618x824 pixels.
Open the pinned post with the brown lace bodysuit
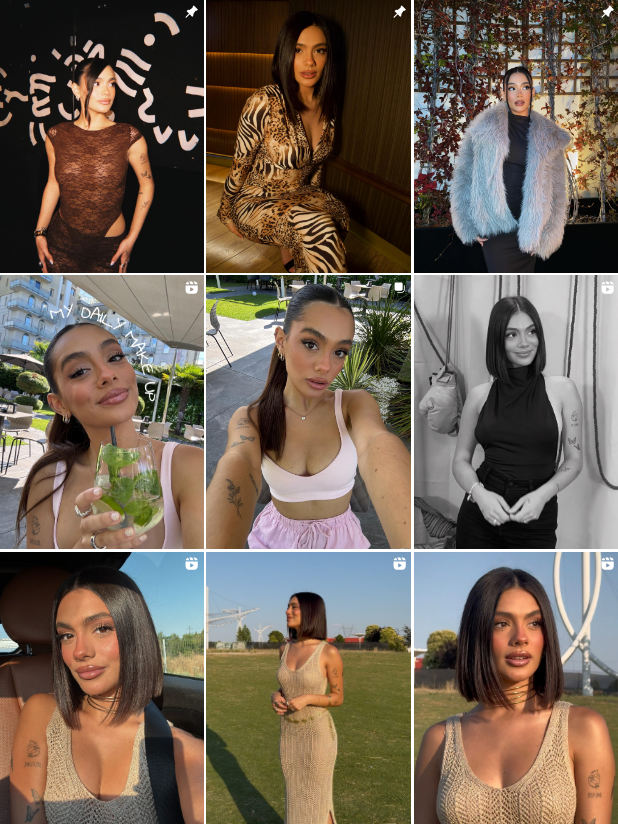point(102,136)
